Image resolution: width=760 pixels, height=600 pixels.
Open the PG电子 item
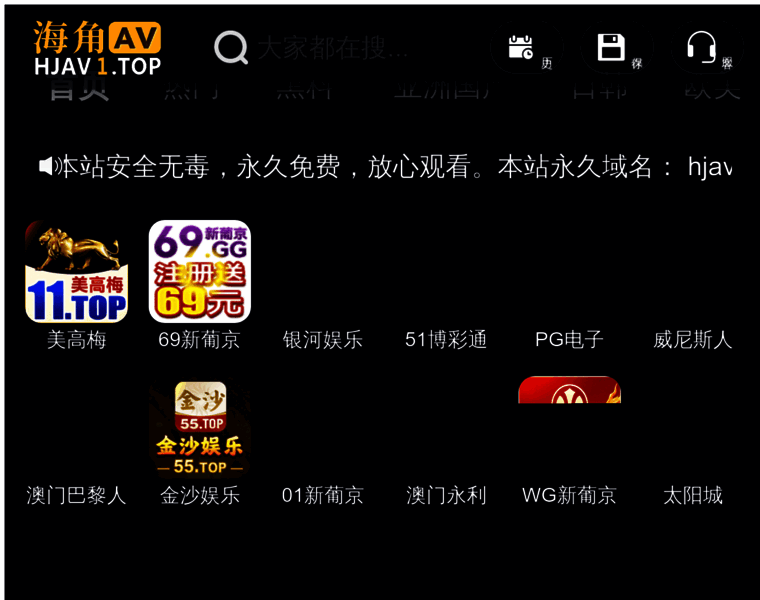(569, 339)
